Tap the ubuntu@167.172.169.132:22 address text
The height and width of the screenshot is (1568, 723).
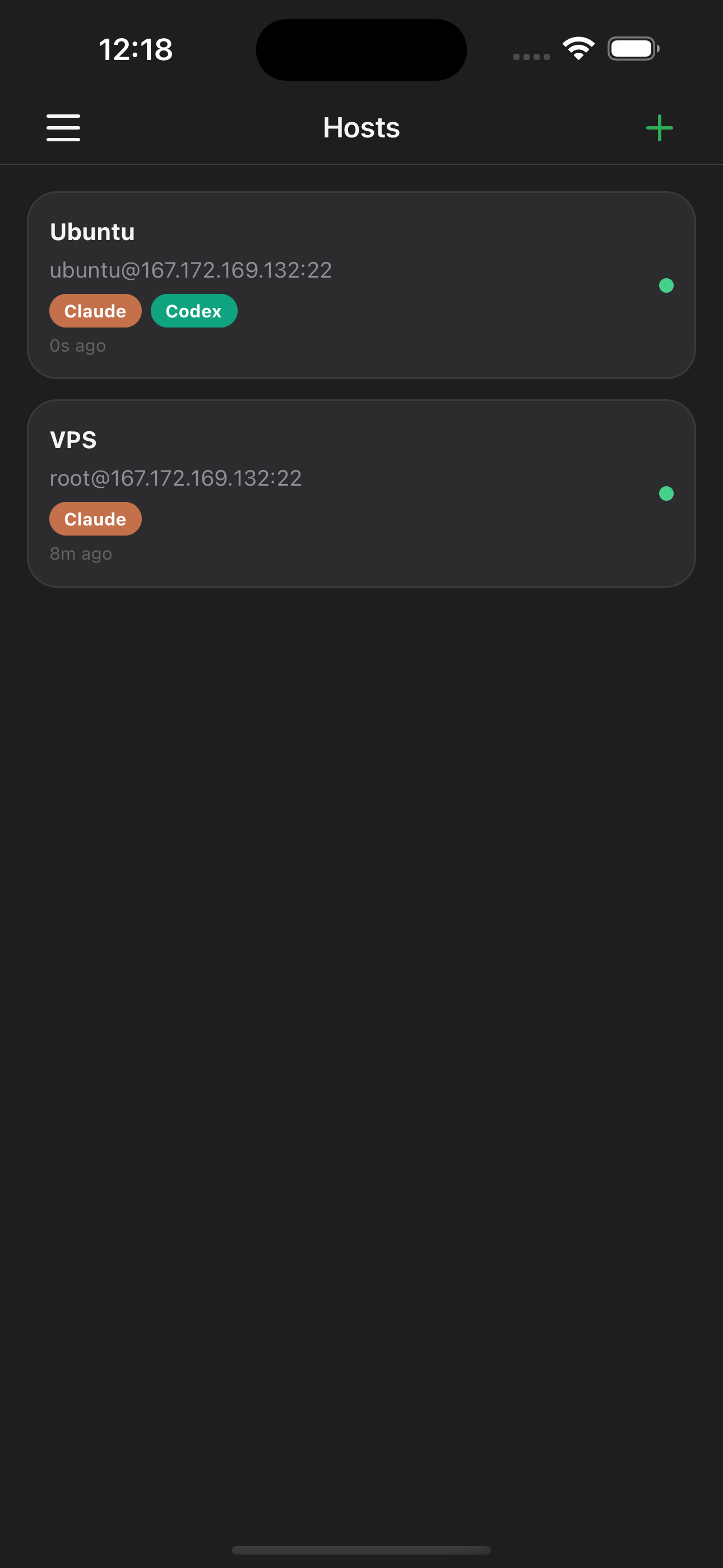[191, 270]
